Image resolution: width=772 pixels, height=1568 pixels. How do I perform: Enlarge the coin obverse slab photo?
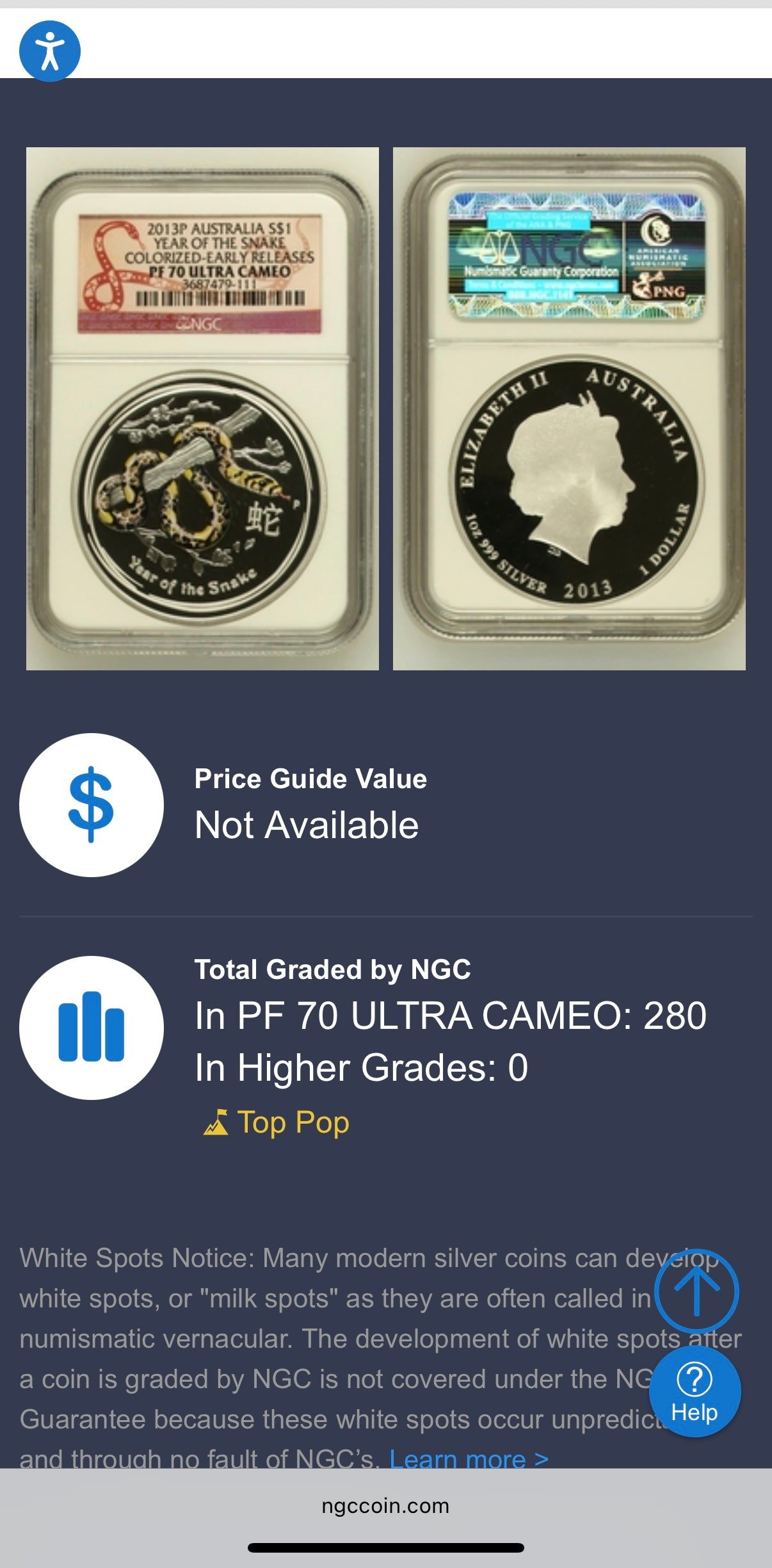(x=202, y=408)
